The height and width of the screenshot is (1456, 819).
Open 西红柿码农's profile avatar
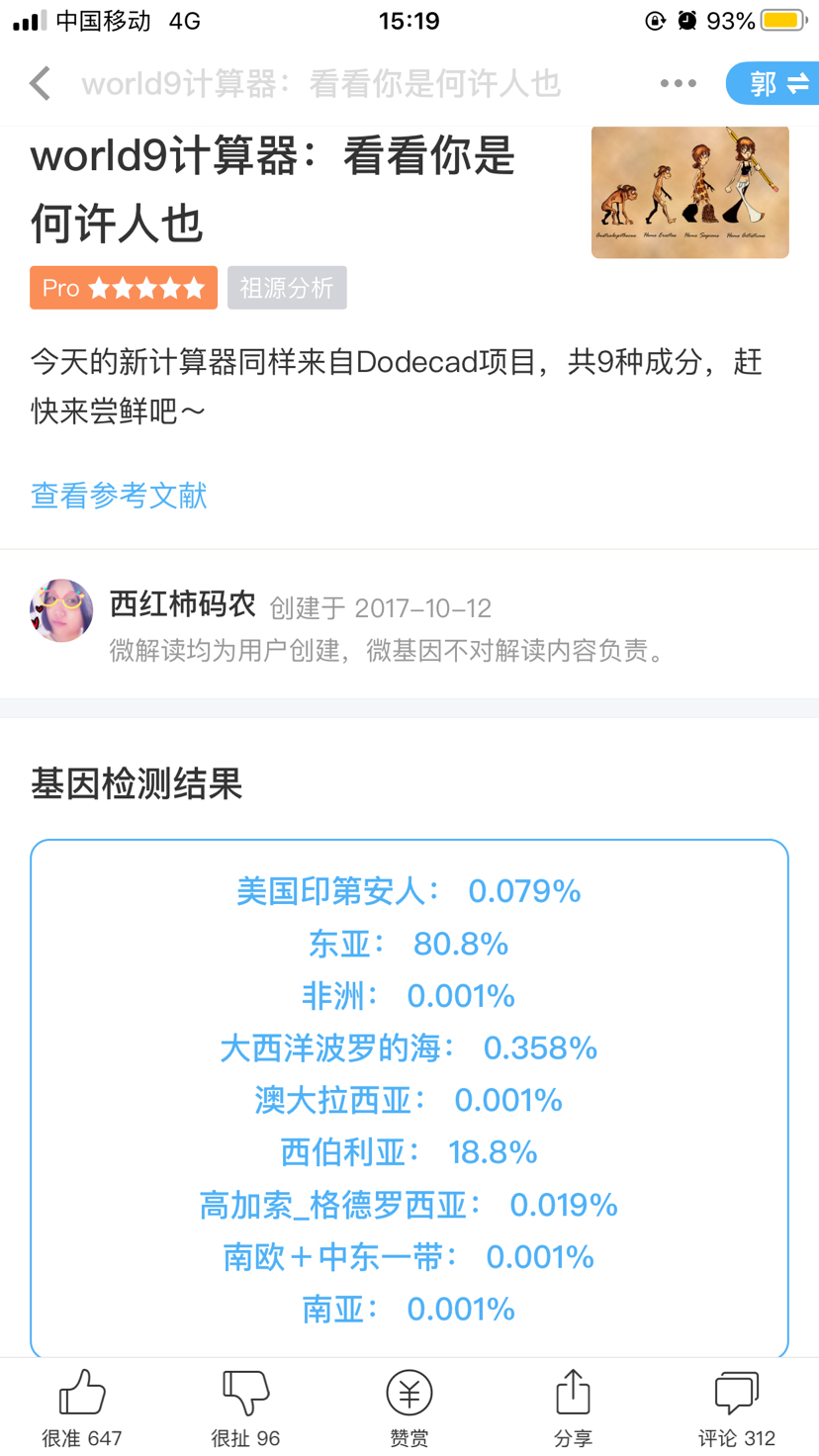coord(61,610)
